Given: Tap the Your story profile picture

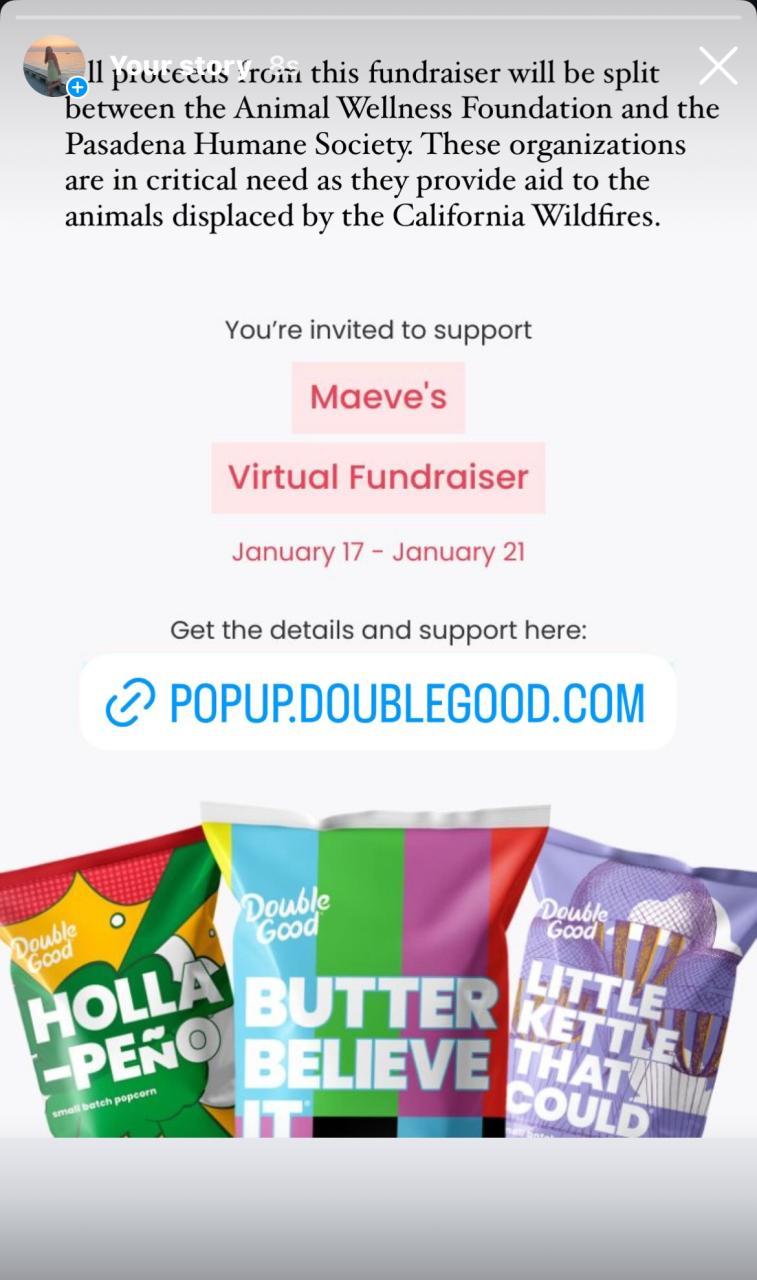Looking at the screenshot, I should [x=54, y=66].
